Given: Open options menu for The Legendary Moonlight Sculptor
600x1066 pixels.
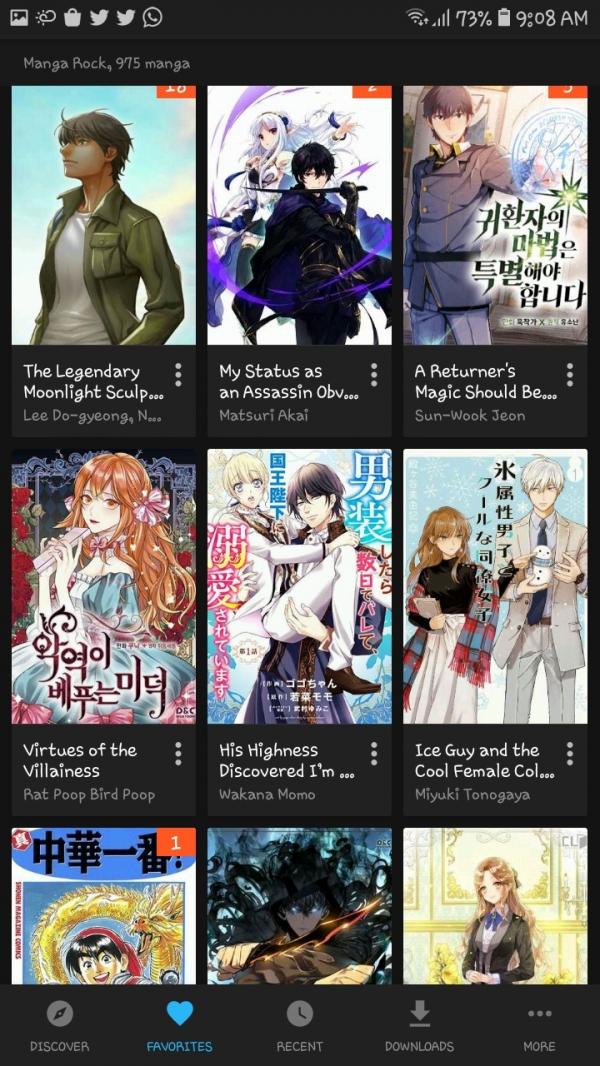Looking at the screenshot, I should (178, 375).
